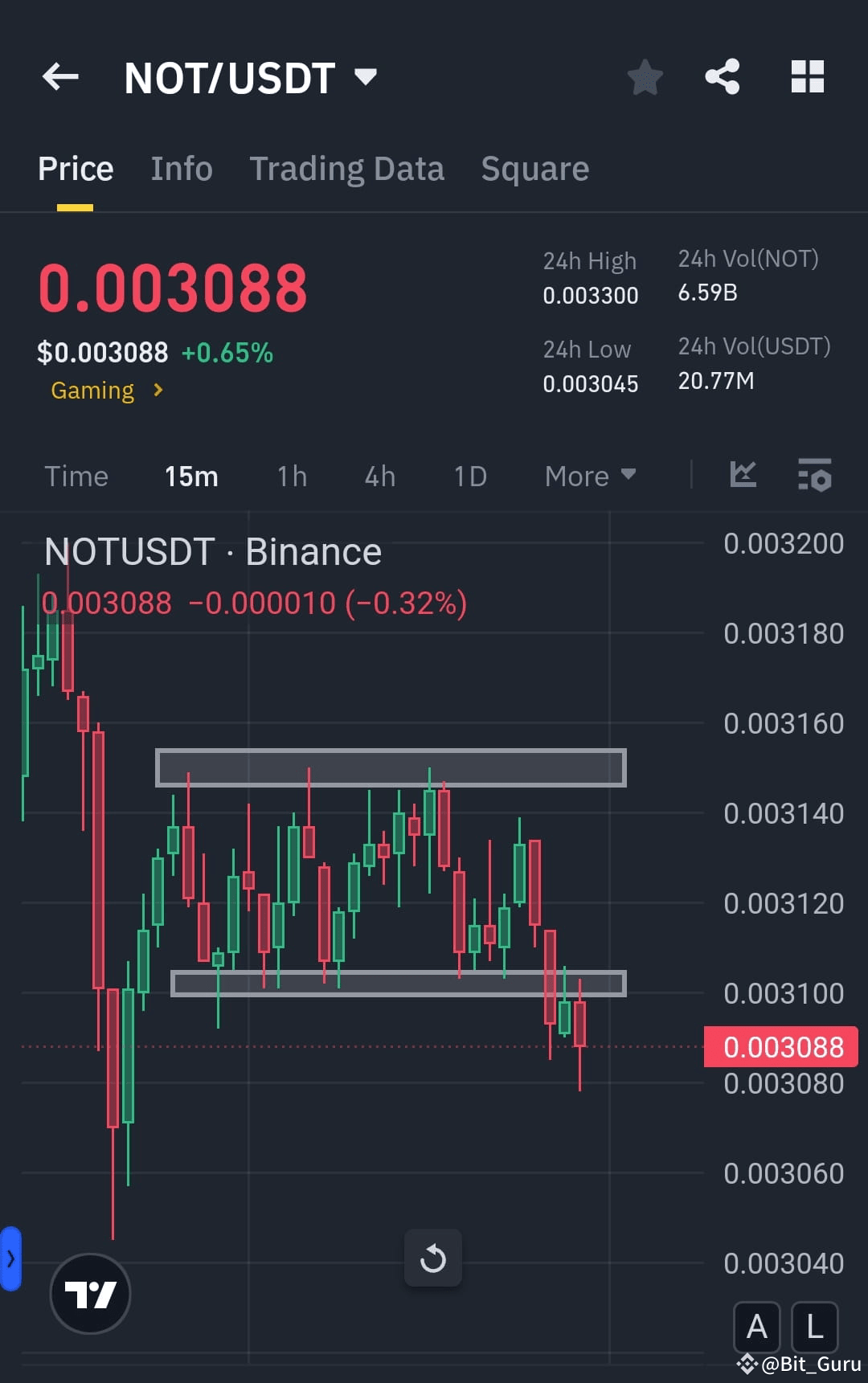Switch to the Trading Data tab
This screenshot has height=1383, width=868.
347,168
